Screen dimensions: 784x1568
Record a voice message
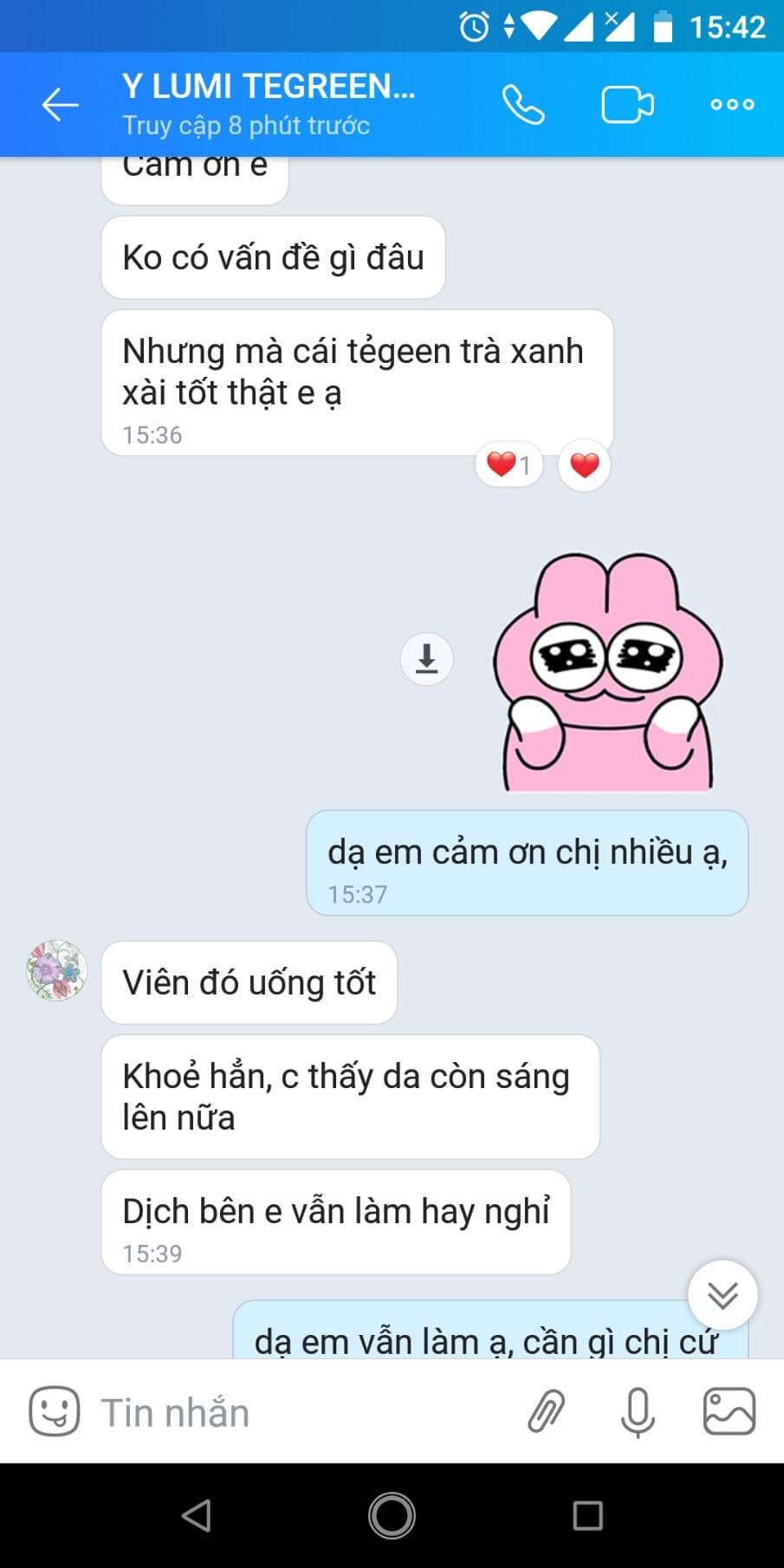click(638, 1412)
